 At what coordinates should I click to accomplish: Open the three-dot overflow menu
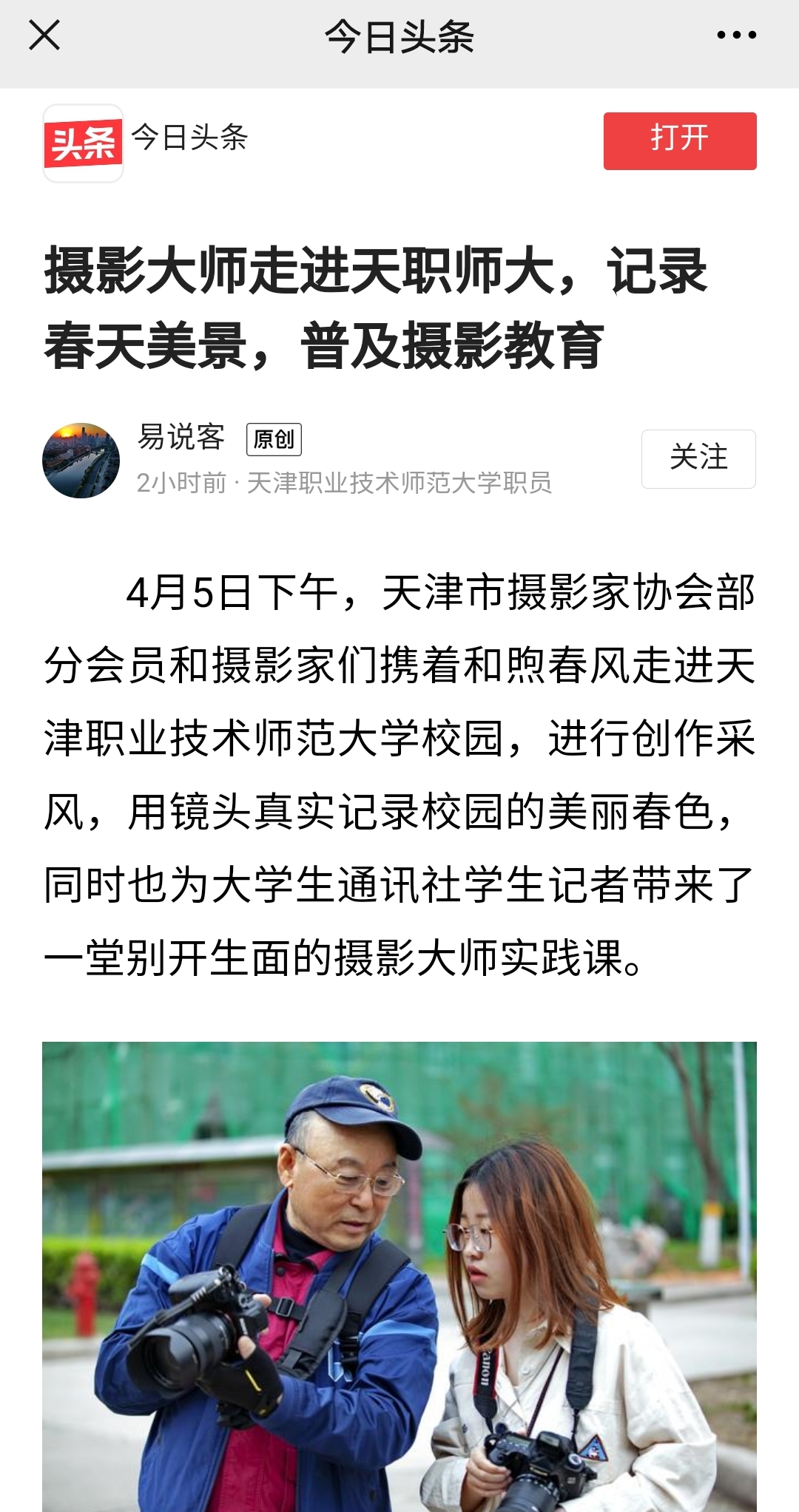(736, 35)
